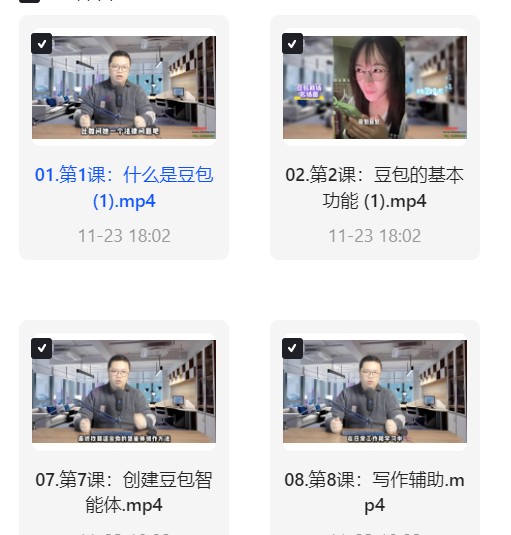Uncheck the 01.第1课 video checkbox
The height and width of the screenshot is (535, 511).
[42, 44]
